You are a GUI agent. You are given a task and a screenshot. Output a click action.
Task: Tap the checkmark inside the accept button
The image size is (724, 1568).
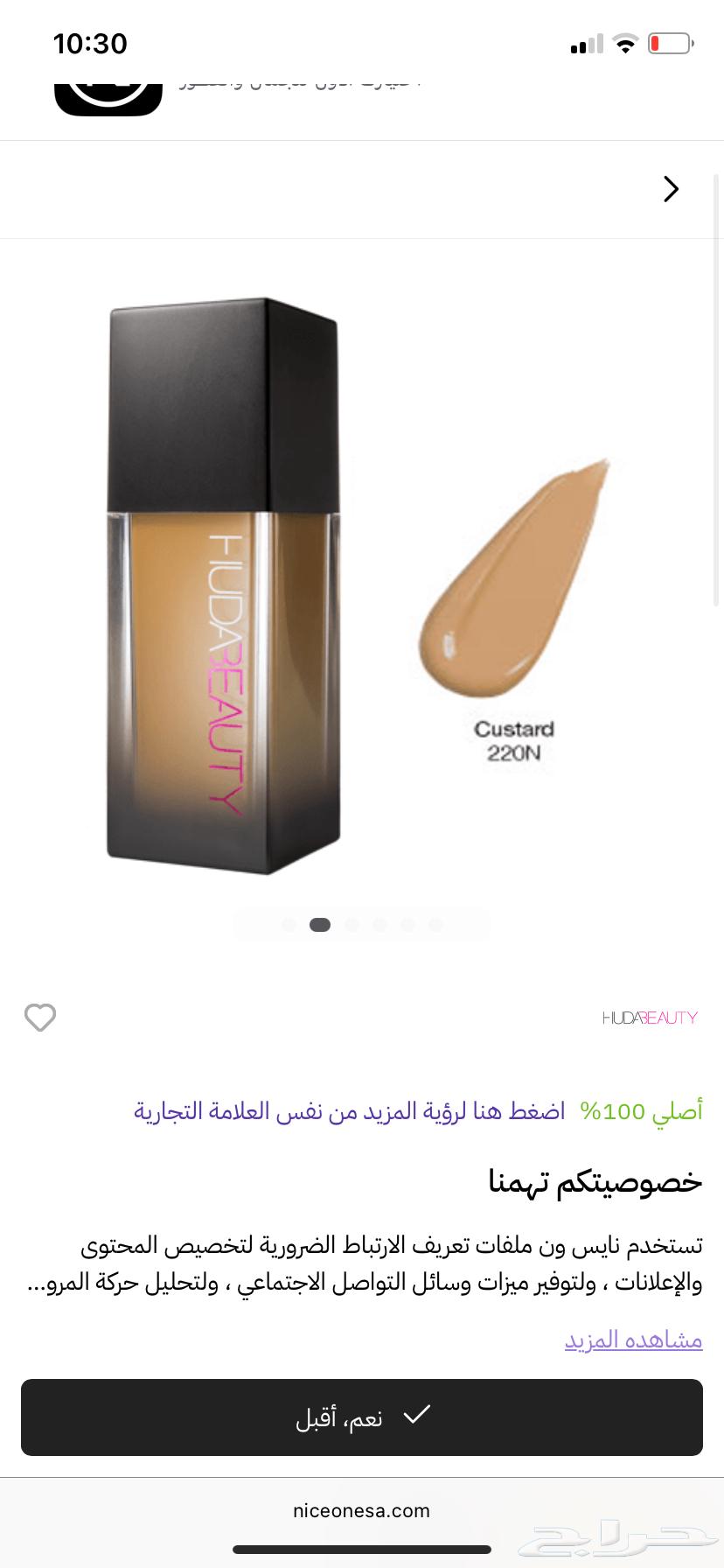tap(418, 1416)
